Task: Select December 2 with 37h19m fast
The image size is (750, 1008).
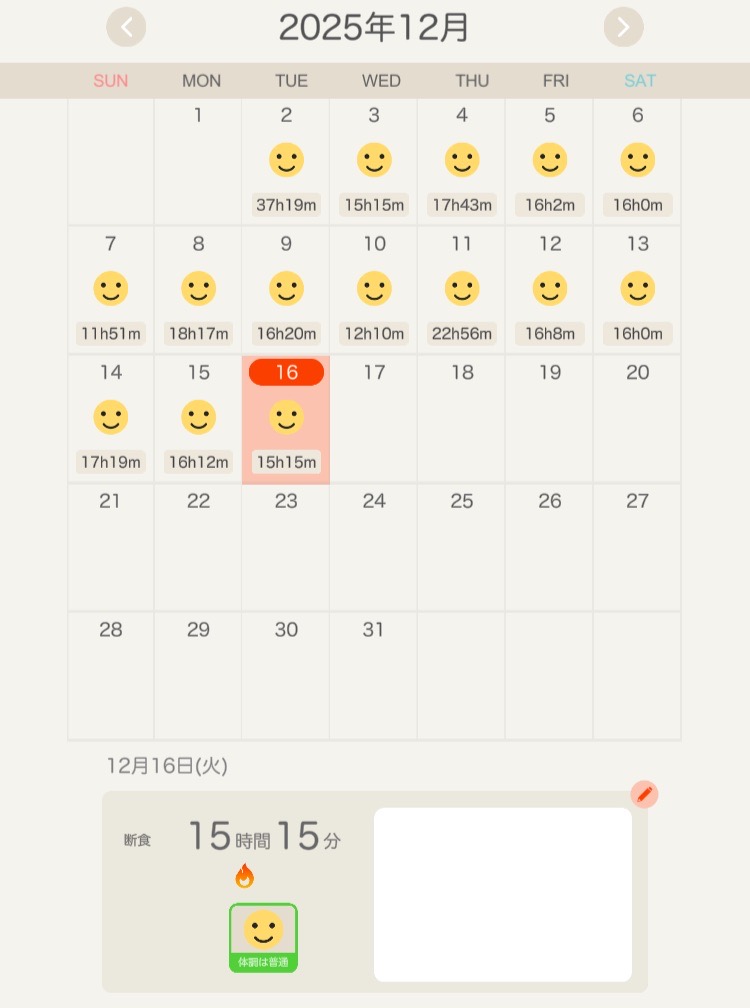Action: (x=286, y=162)
